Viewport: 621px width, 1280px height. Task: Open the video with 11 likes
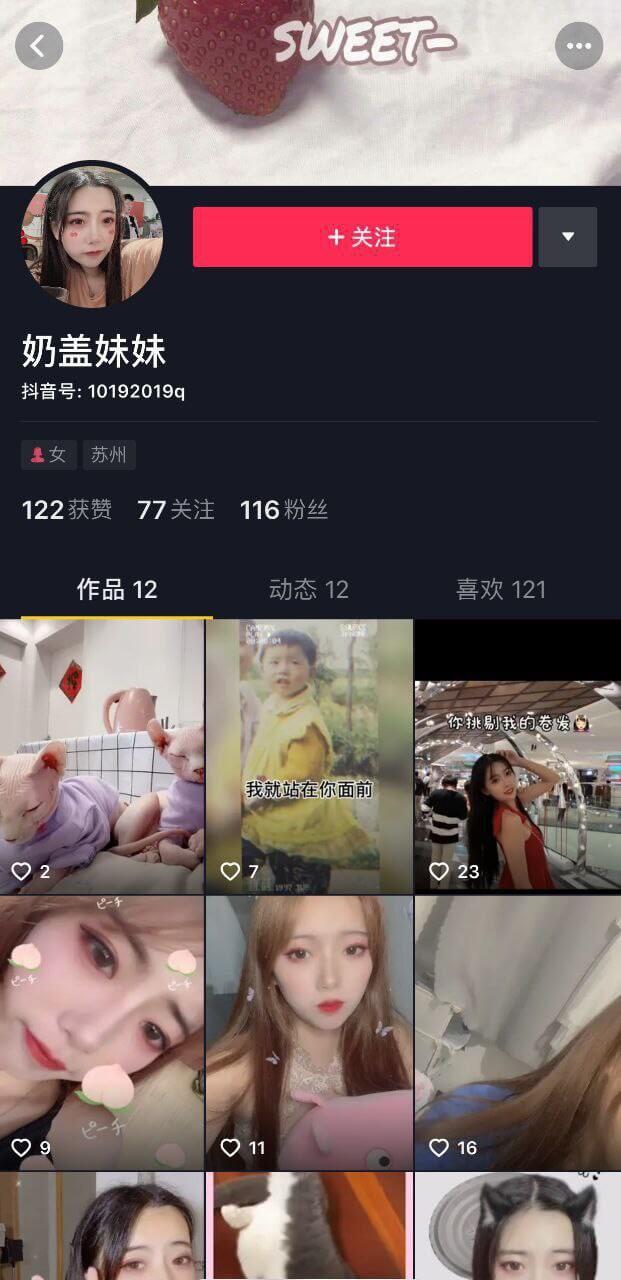coord(309,1032)
